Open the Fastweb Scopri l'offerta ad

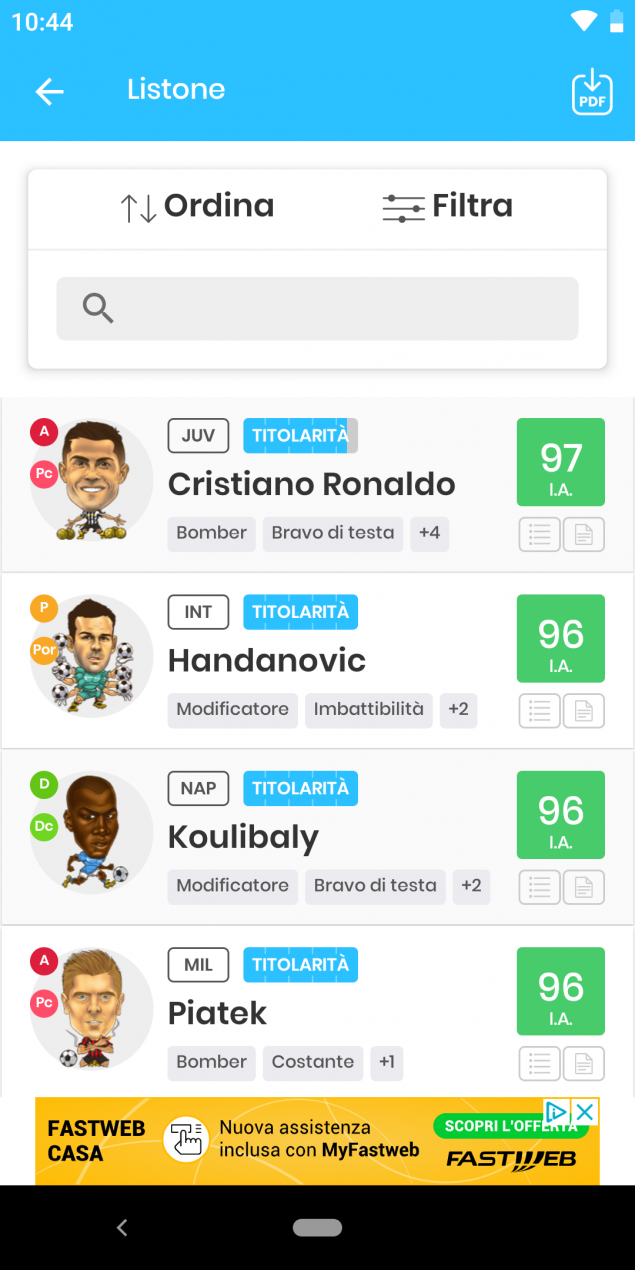pos(511,1127)
